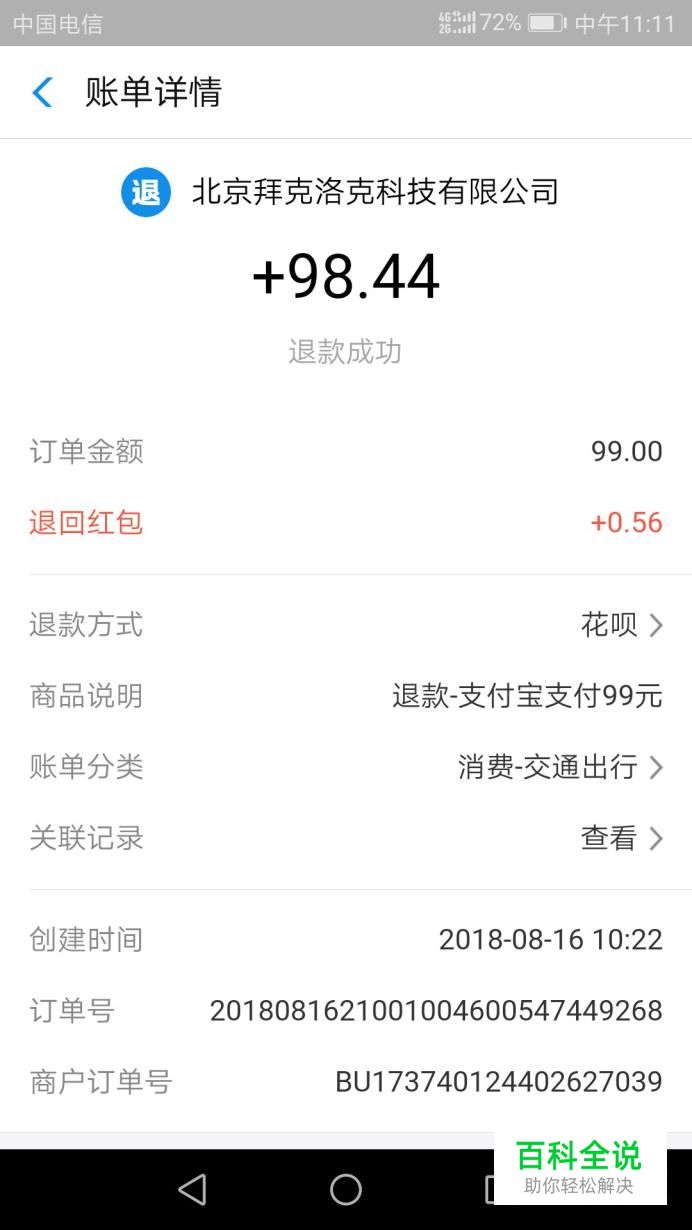
Task: Tap the system back triangle button
Action: click(x=191, y=1189)
